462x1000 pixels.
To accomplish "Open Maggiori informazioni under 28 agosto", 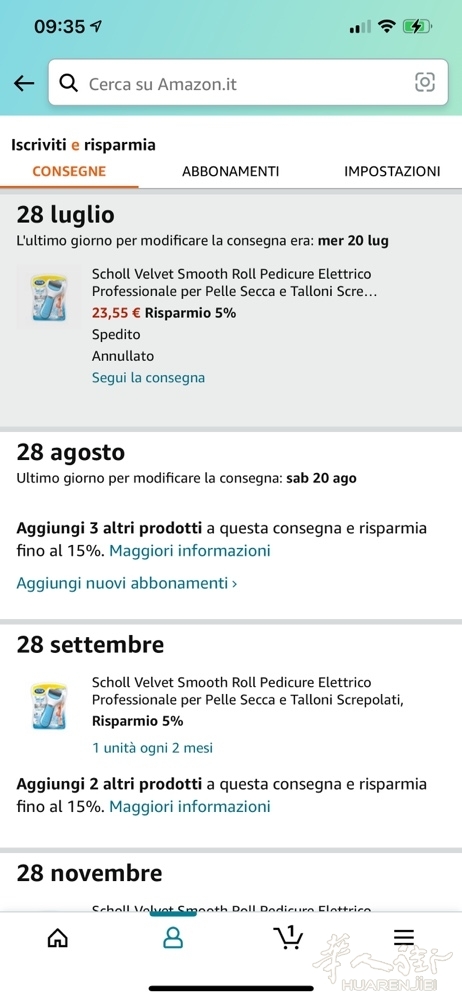I will [x=190, y=550].
